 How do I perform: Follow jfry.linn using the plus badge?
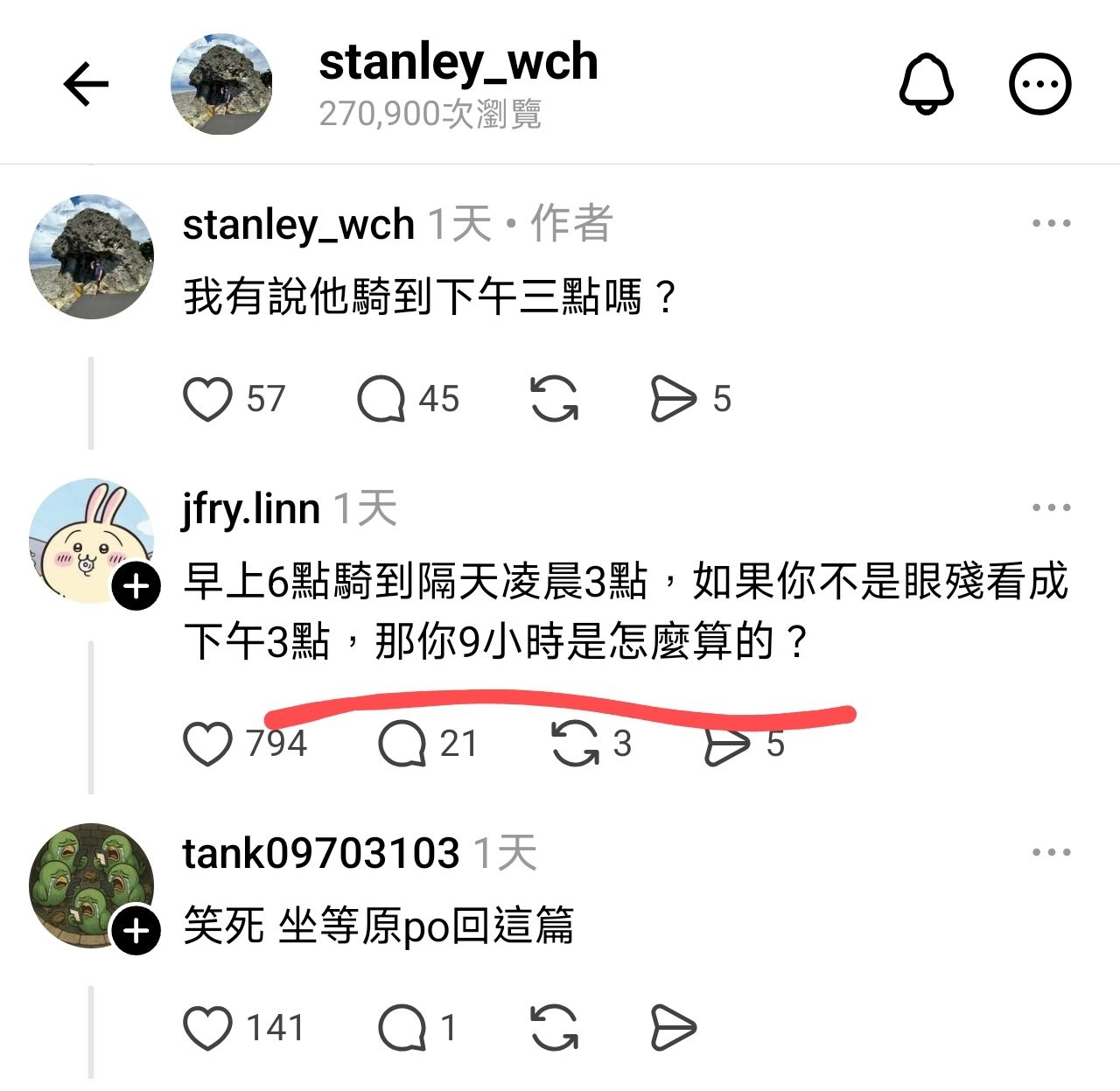coord(136,587)
